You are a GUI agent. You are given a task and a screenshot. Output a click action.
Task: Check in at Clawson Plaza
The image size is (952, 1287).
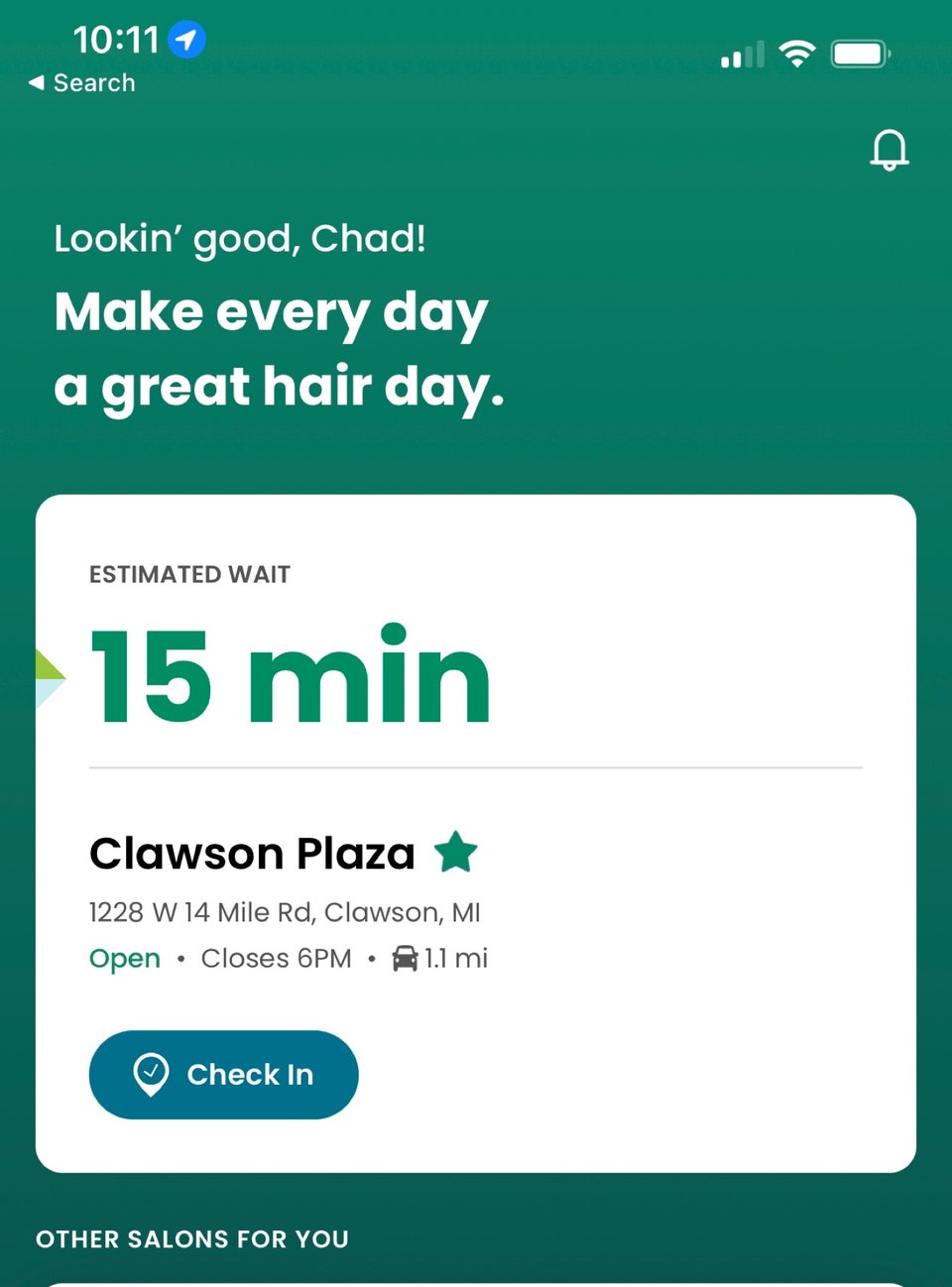point(223,1075)
